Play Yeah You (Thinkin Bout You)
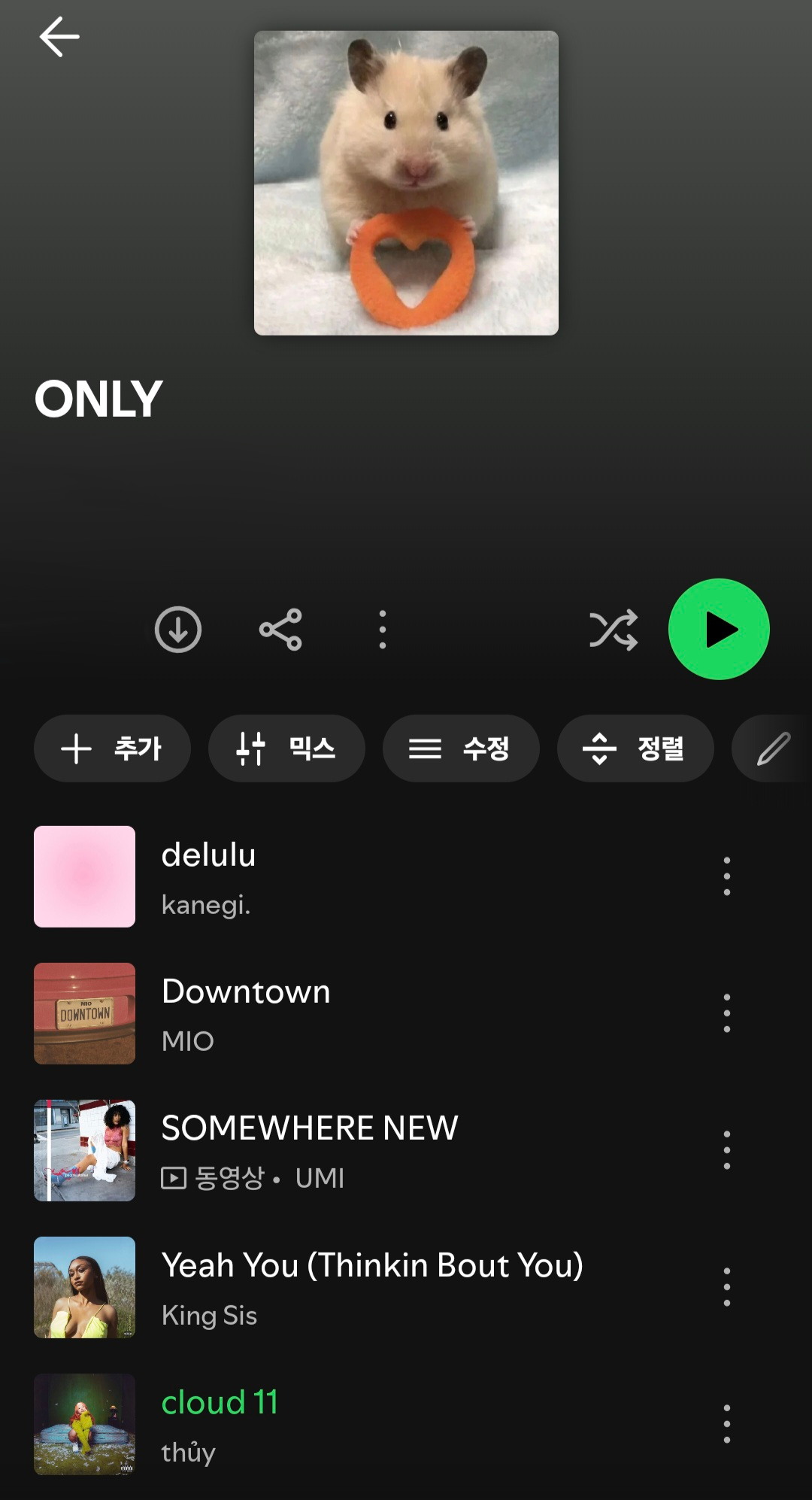Image resolution: width=812 pixels, height=1500 pixels. [376, 1287]
